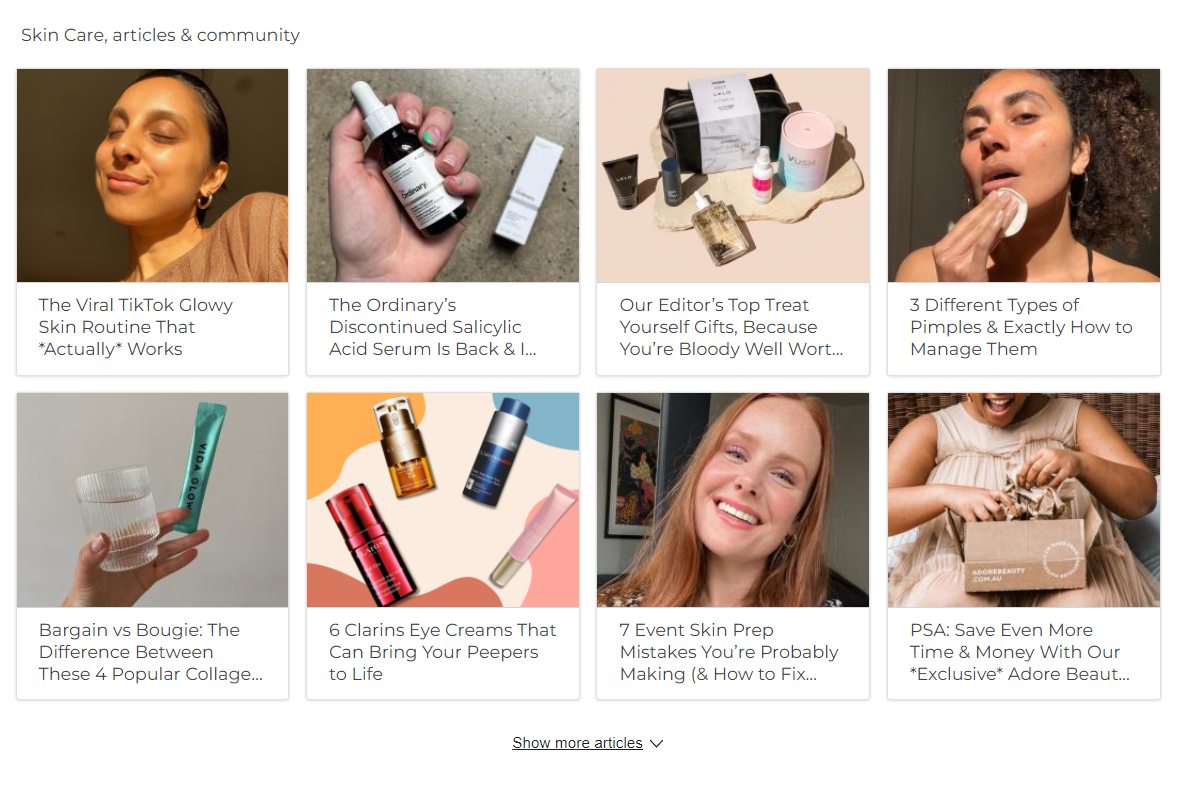Viewport: 1188px width, 790px height.
Task: Open the Bargain vs Bougie collagen article
Action: tap(152, 545)
